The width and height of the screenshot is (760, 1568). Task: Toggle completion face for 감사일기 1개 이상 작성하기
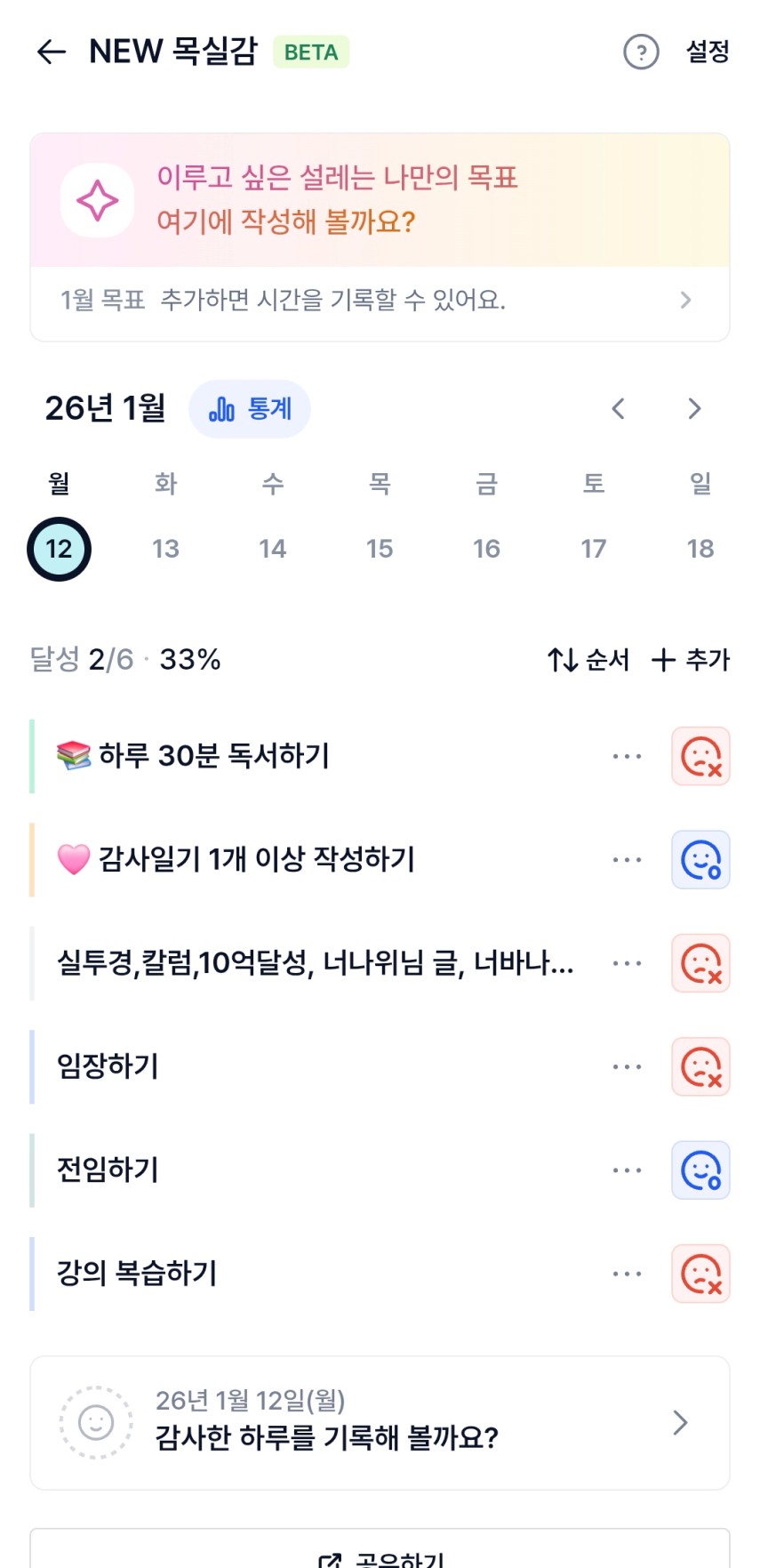pos(700,860)
